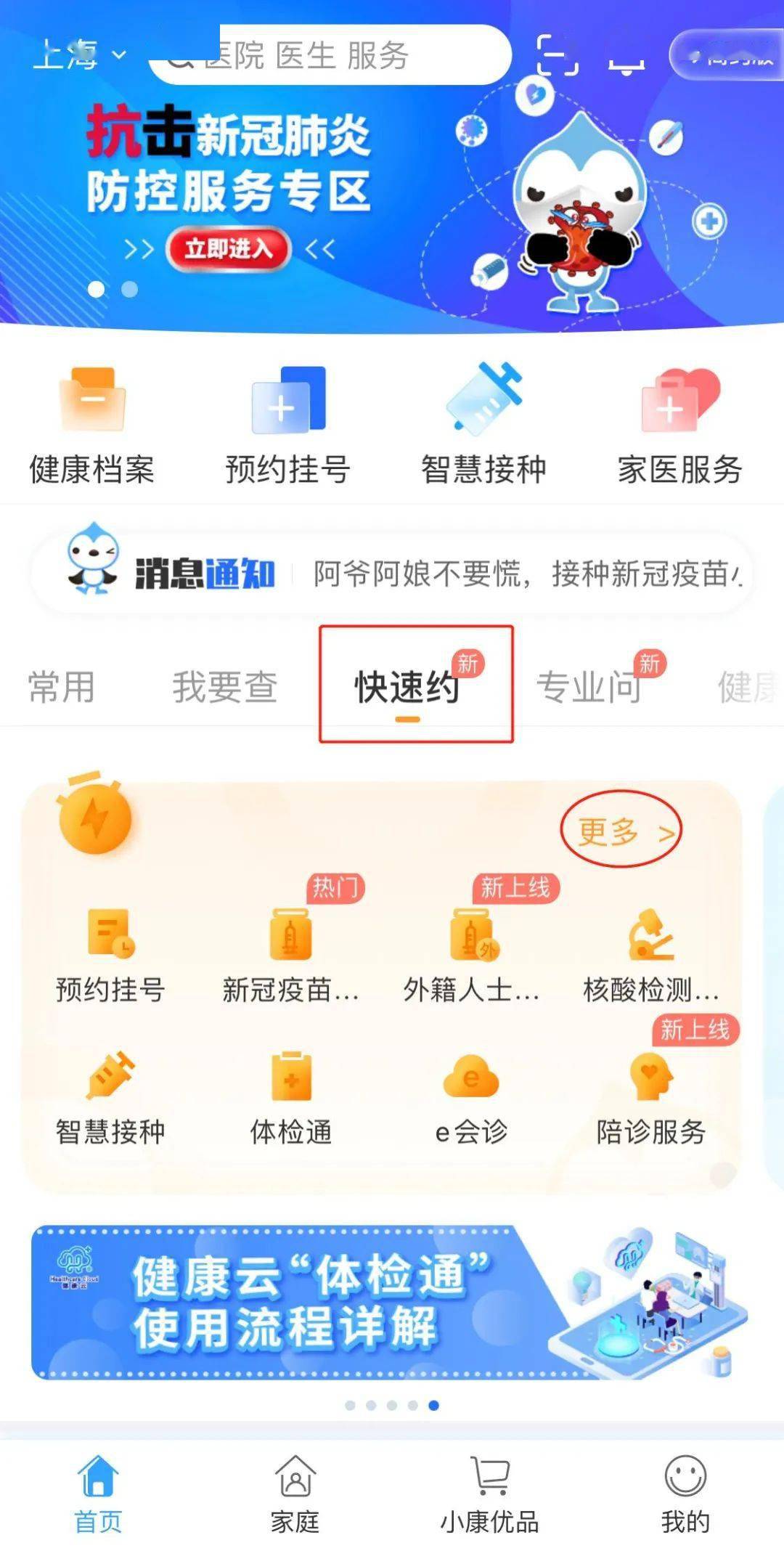Viewport: 784px width, 1564px height.
Task: Switch to the 常用 tab
Action: 62,687
